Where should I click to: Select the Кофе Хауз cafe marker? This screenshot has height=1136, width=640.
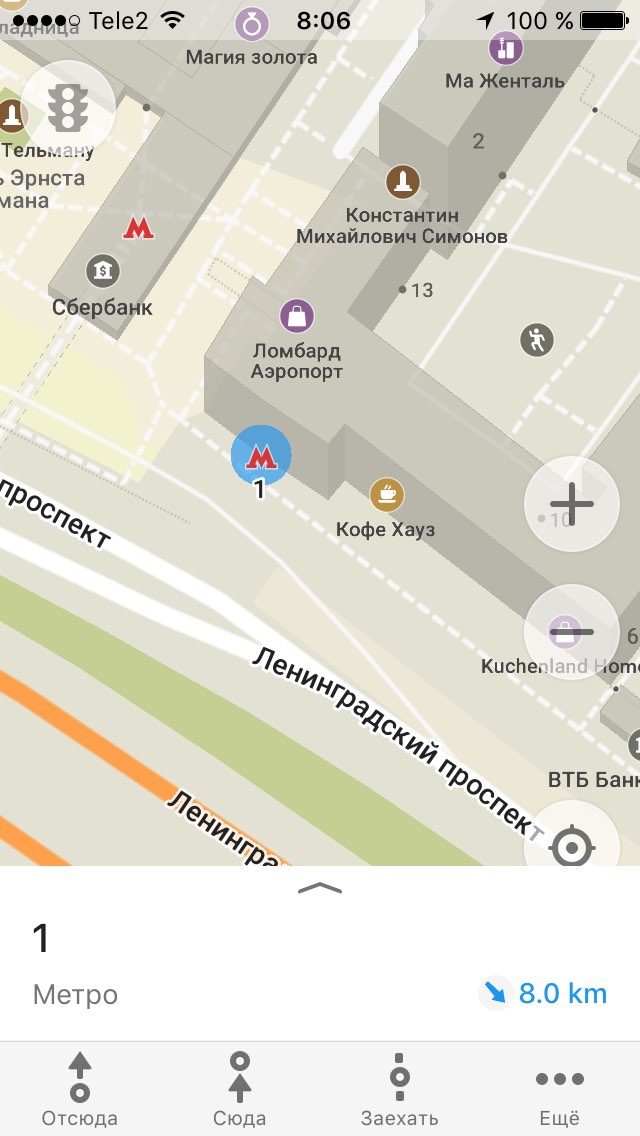click(387, 494)
